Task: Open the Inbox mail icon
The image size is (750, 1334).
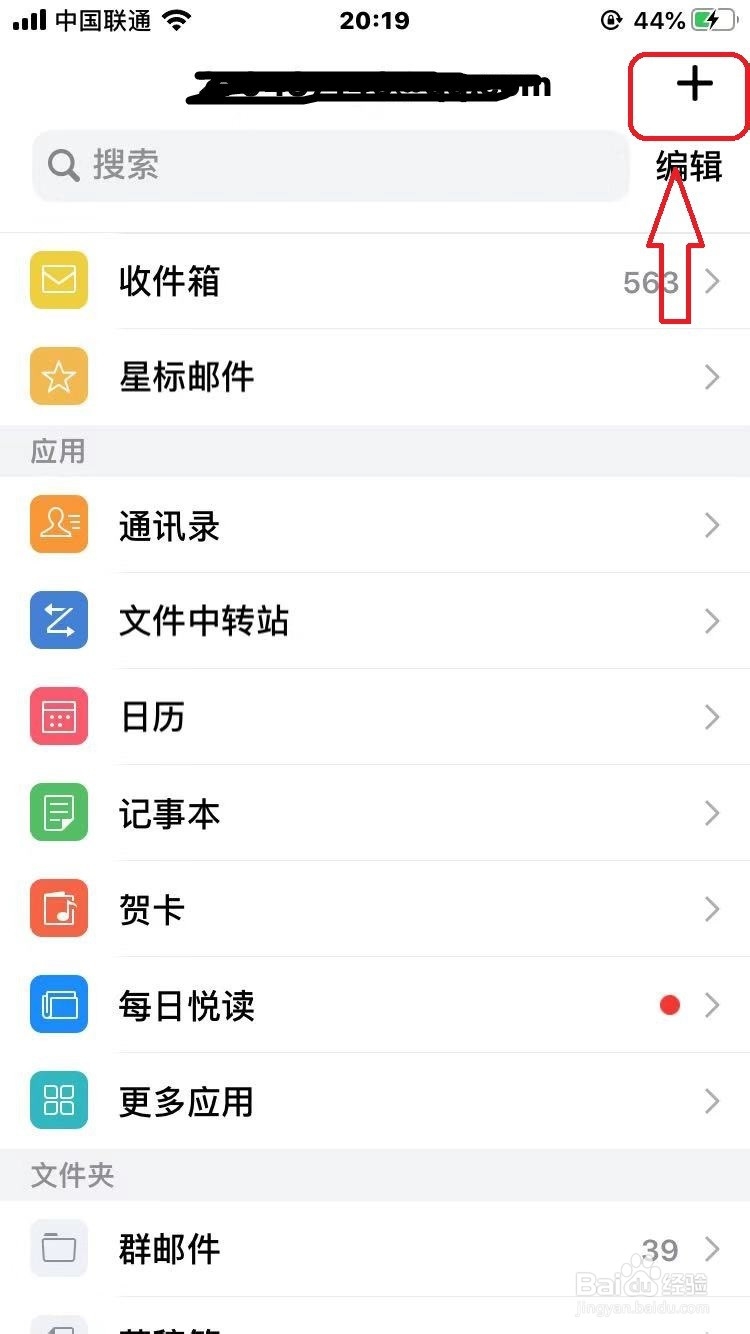Action: [x=58, y=281]
